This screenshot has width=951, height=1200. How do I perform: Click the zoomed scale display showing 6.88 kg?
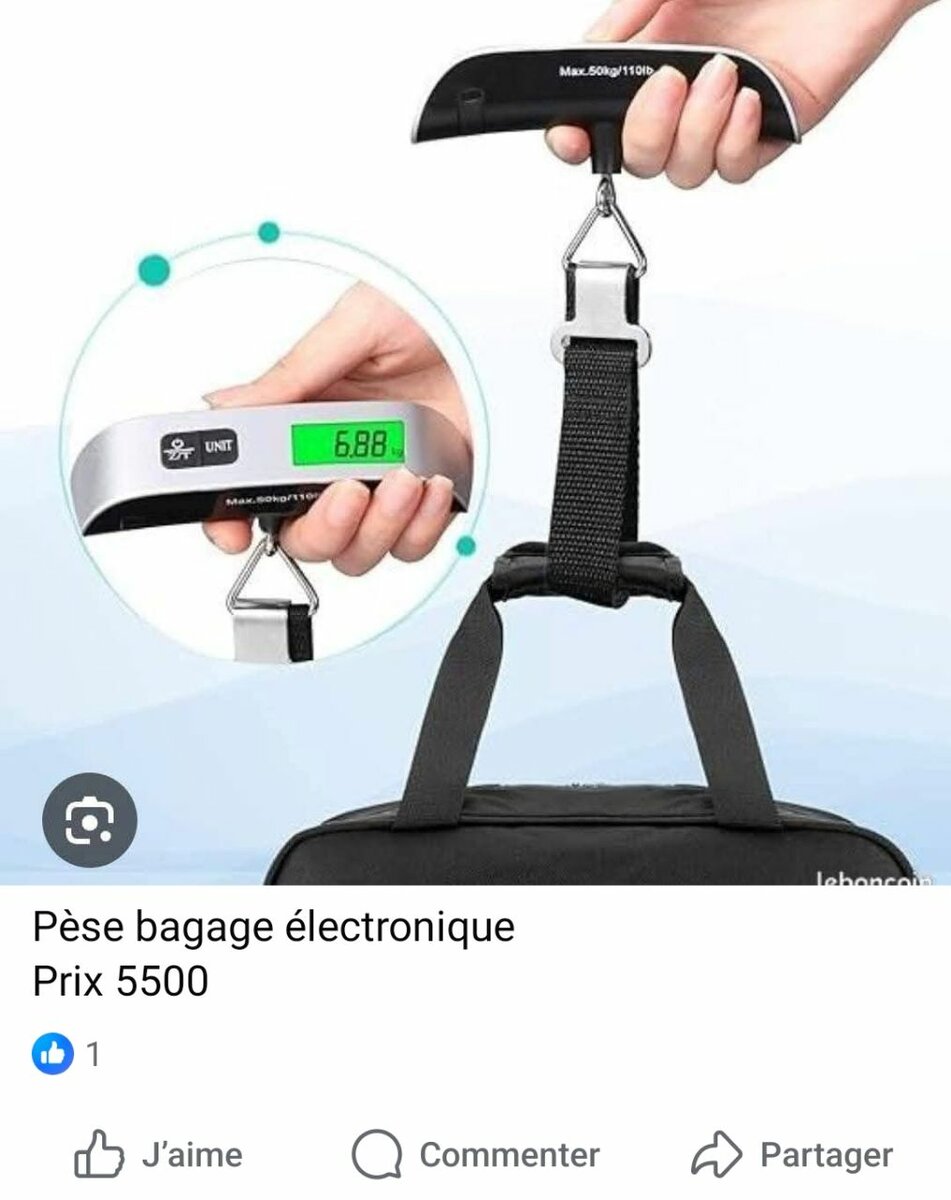tap(345, 443)
